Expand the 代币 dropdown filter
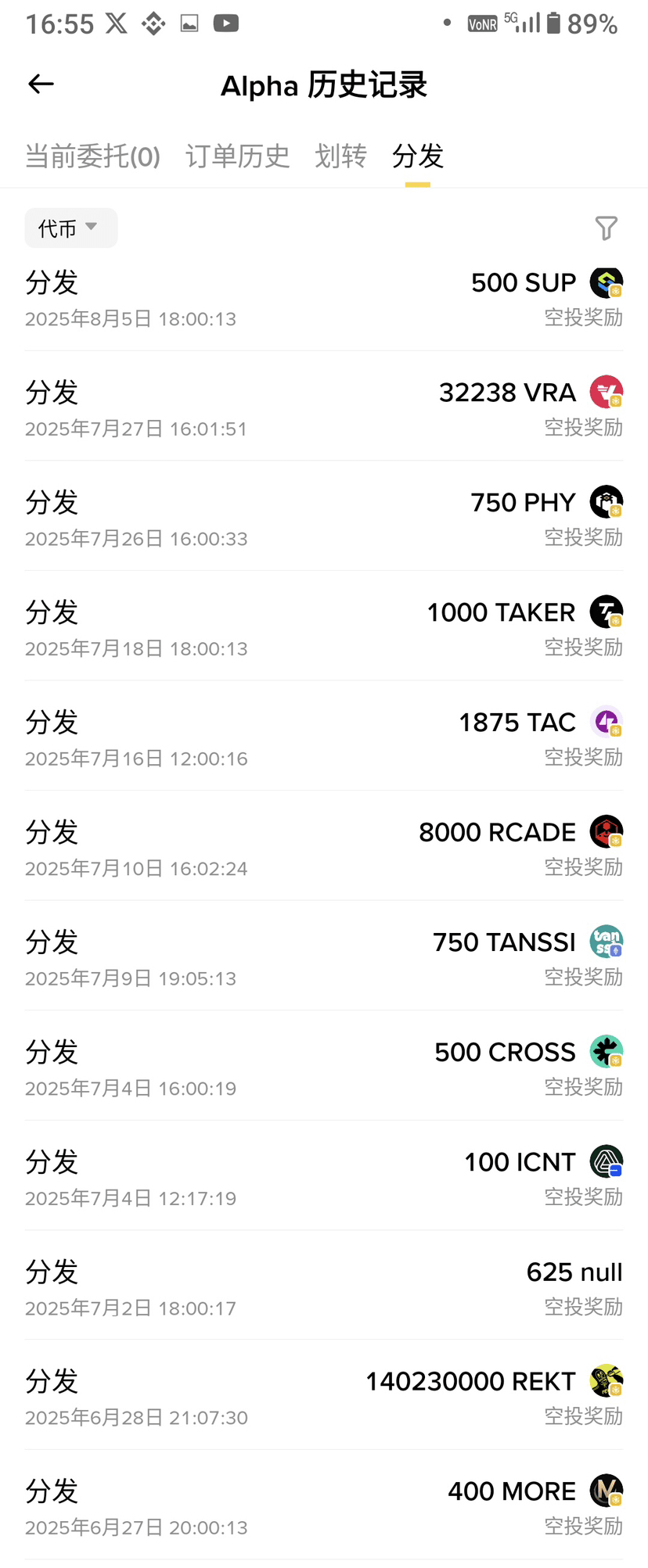The image size is (648, 1568). tap(70, 228)
